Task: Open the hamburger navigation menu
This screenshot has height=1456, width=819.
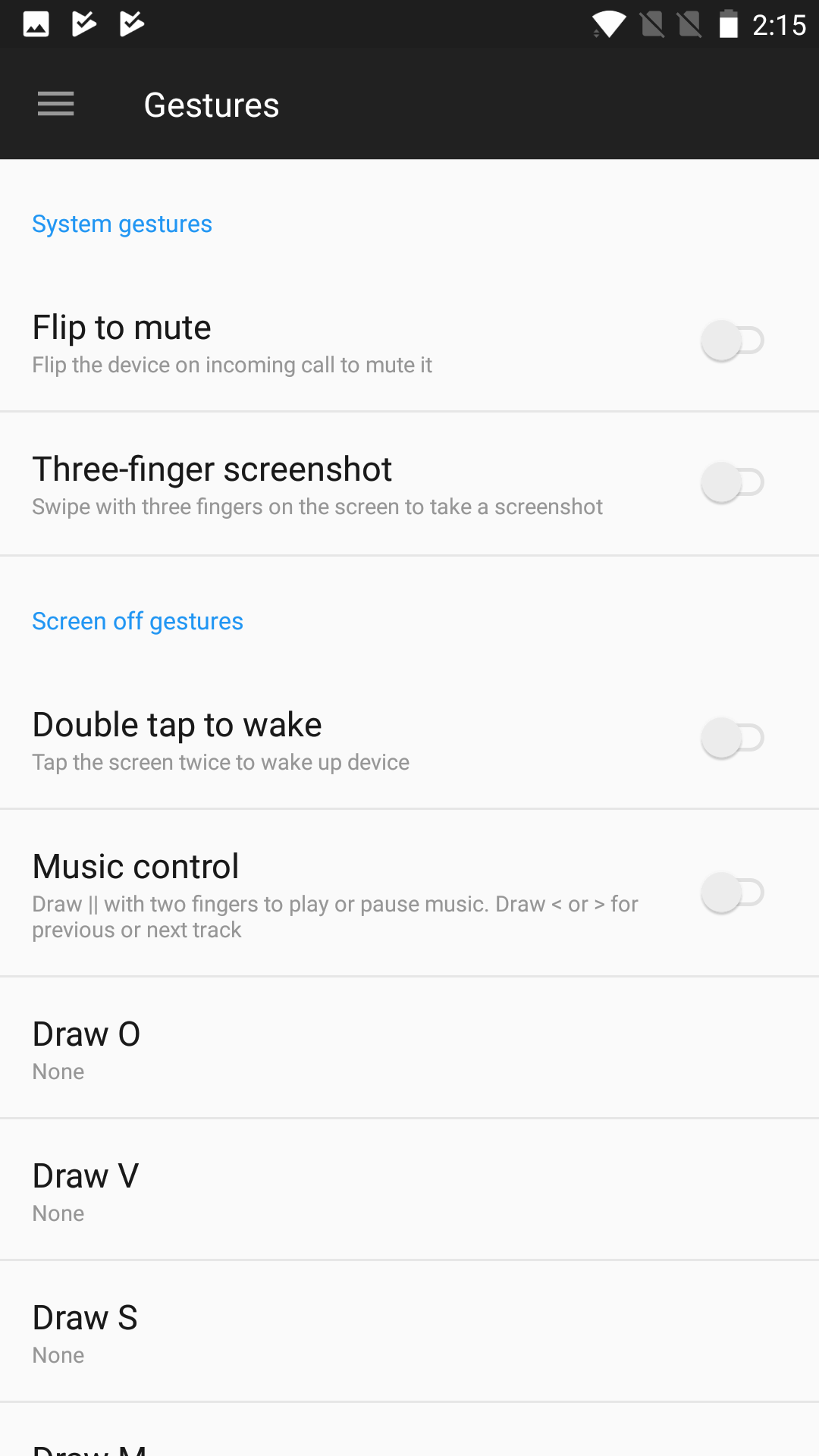Action: [55, 104]
